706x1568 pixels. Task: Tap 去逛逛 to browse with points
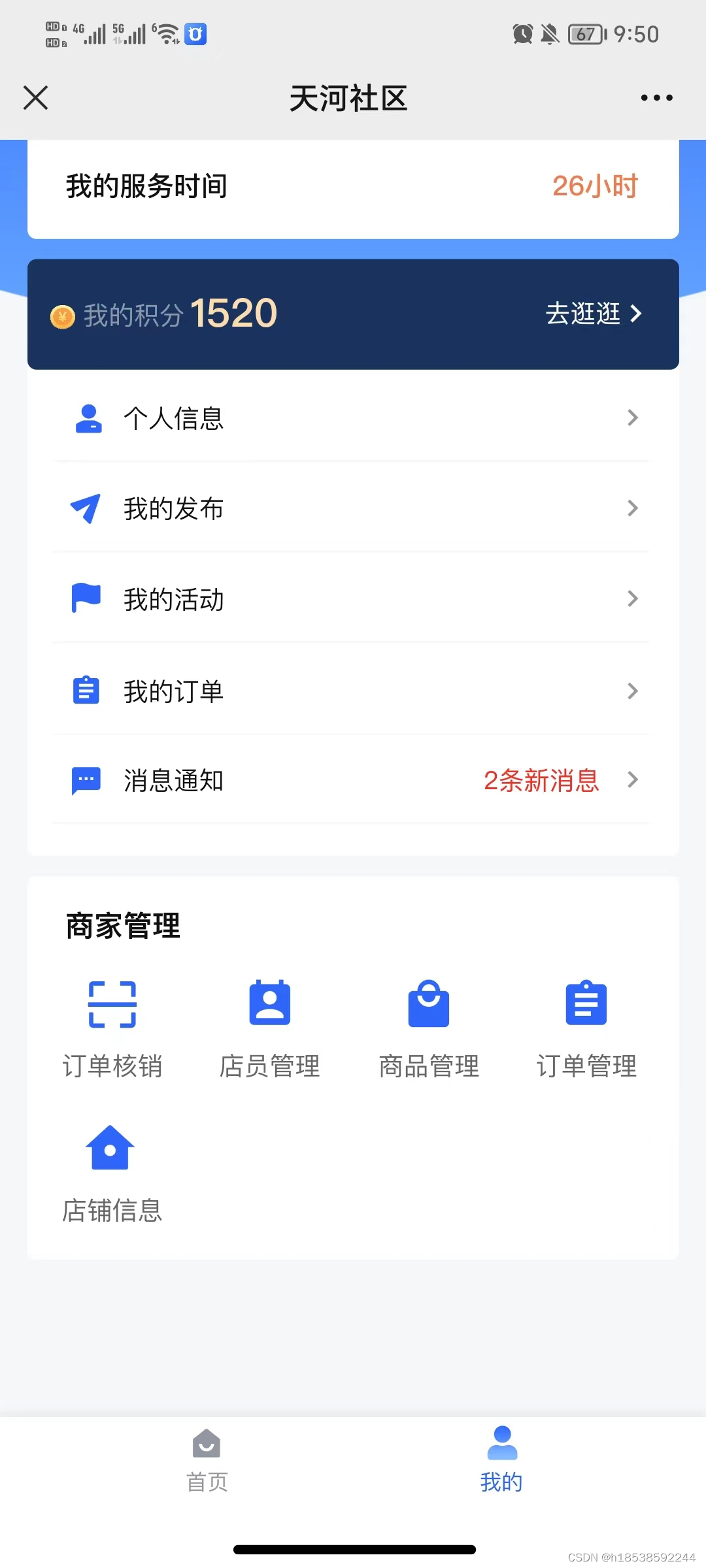tap(594, 314)
